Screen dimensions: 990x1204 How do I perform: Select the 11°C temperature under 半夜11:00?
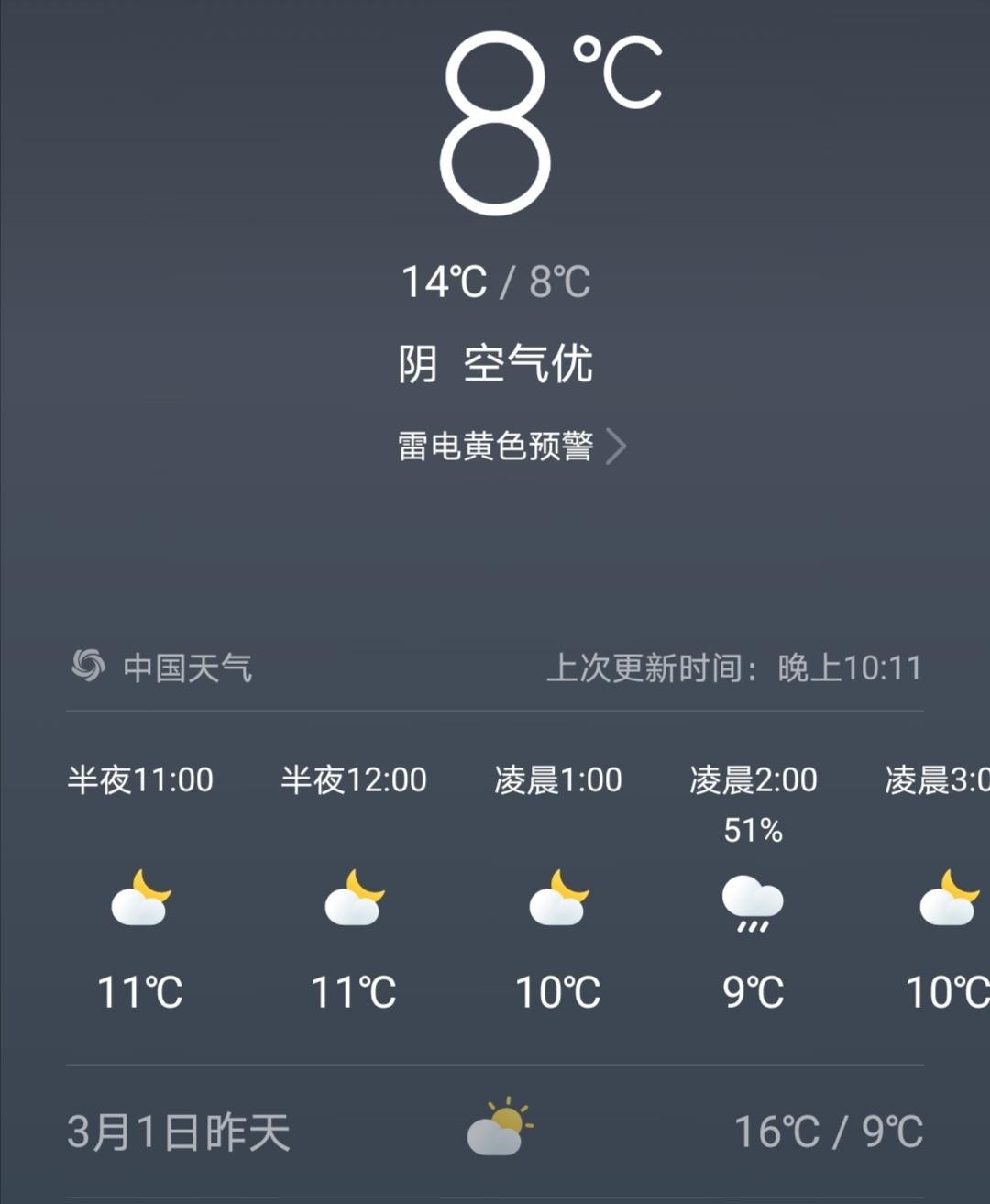tap(139, 990)
